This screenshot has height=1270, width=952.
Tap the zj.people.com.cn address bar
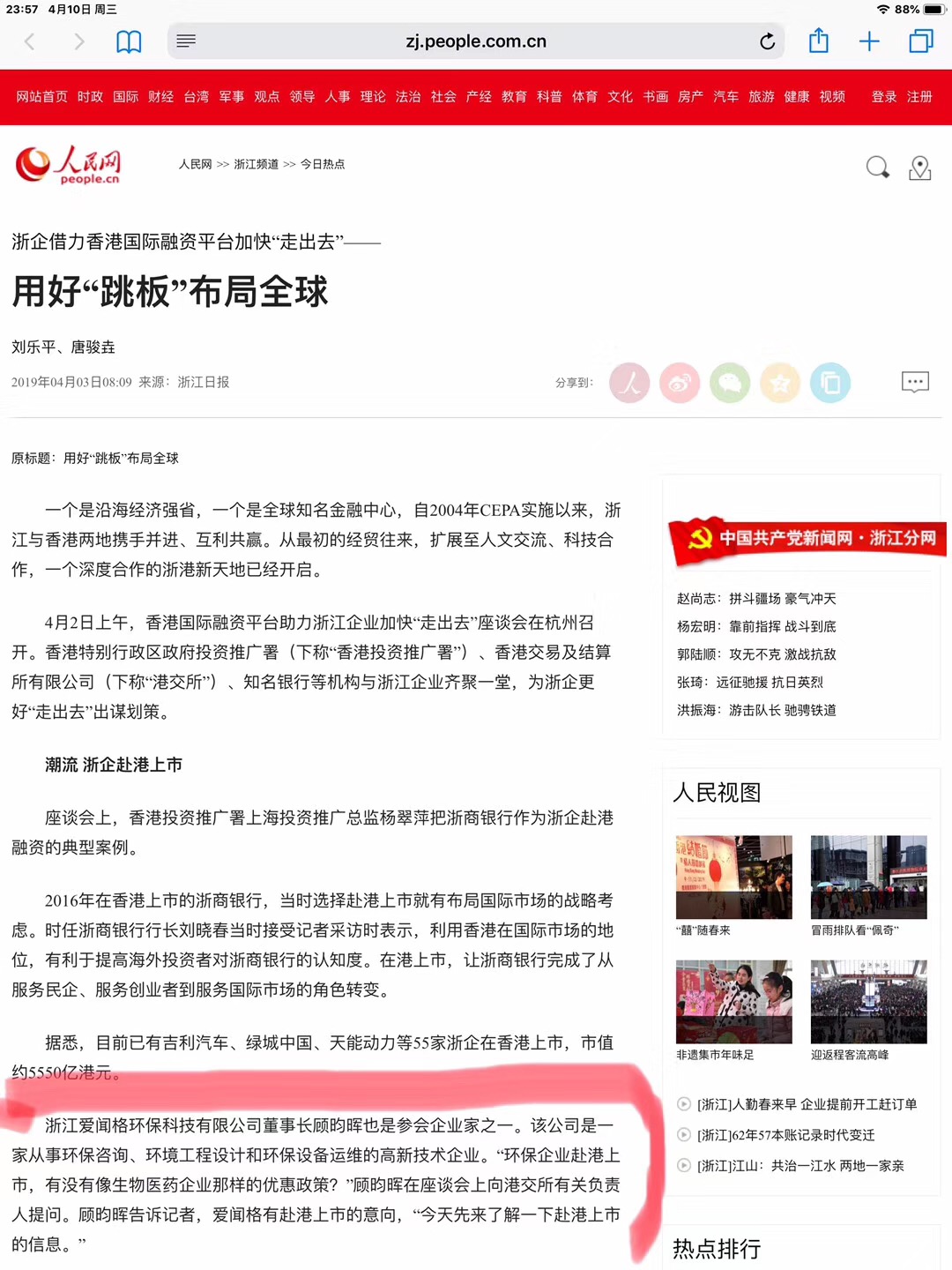pyautogui.click(x=476, y=41)
